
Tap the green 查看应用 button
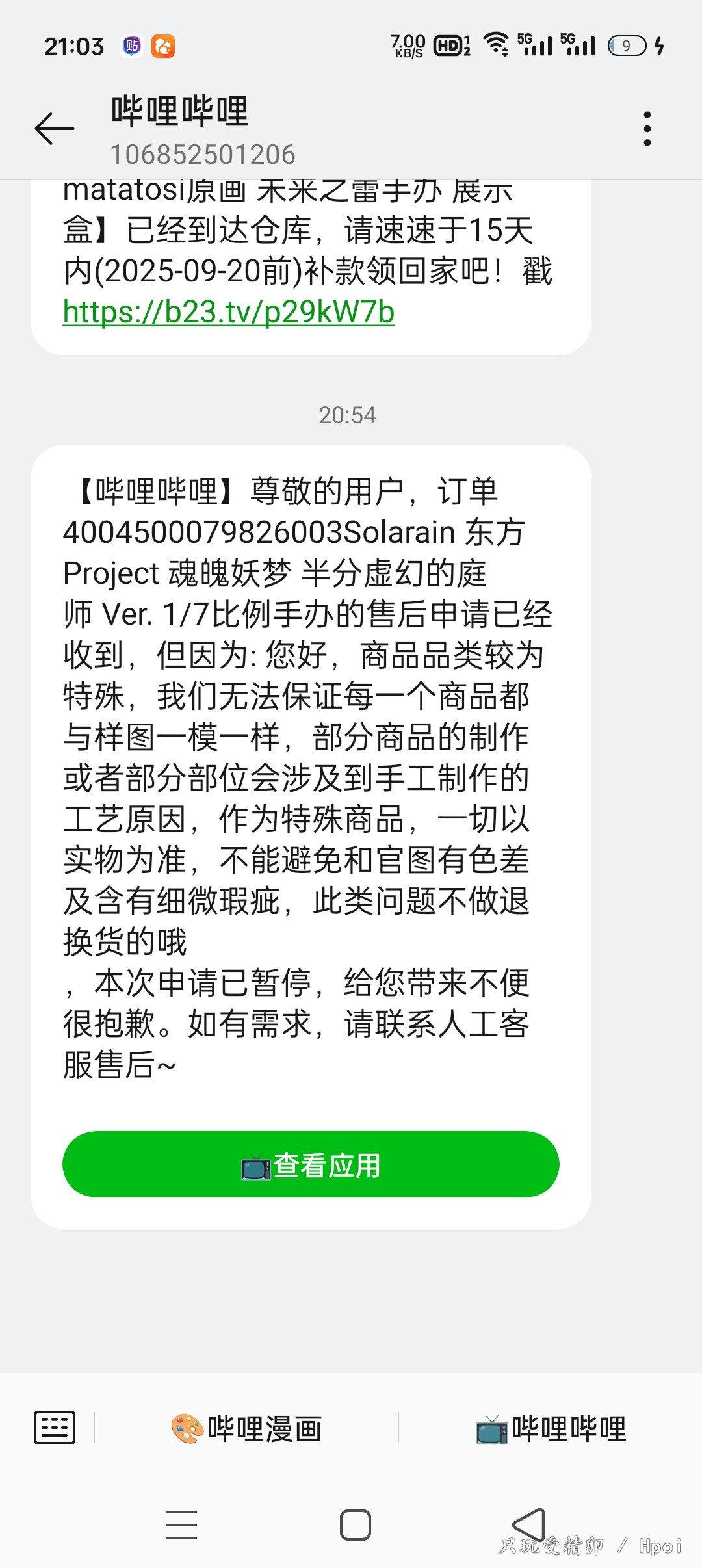[x=311, y=1164]
